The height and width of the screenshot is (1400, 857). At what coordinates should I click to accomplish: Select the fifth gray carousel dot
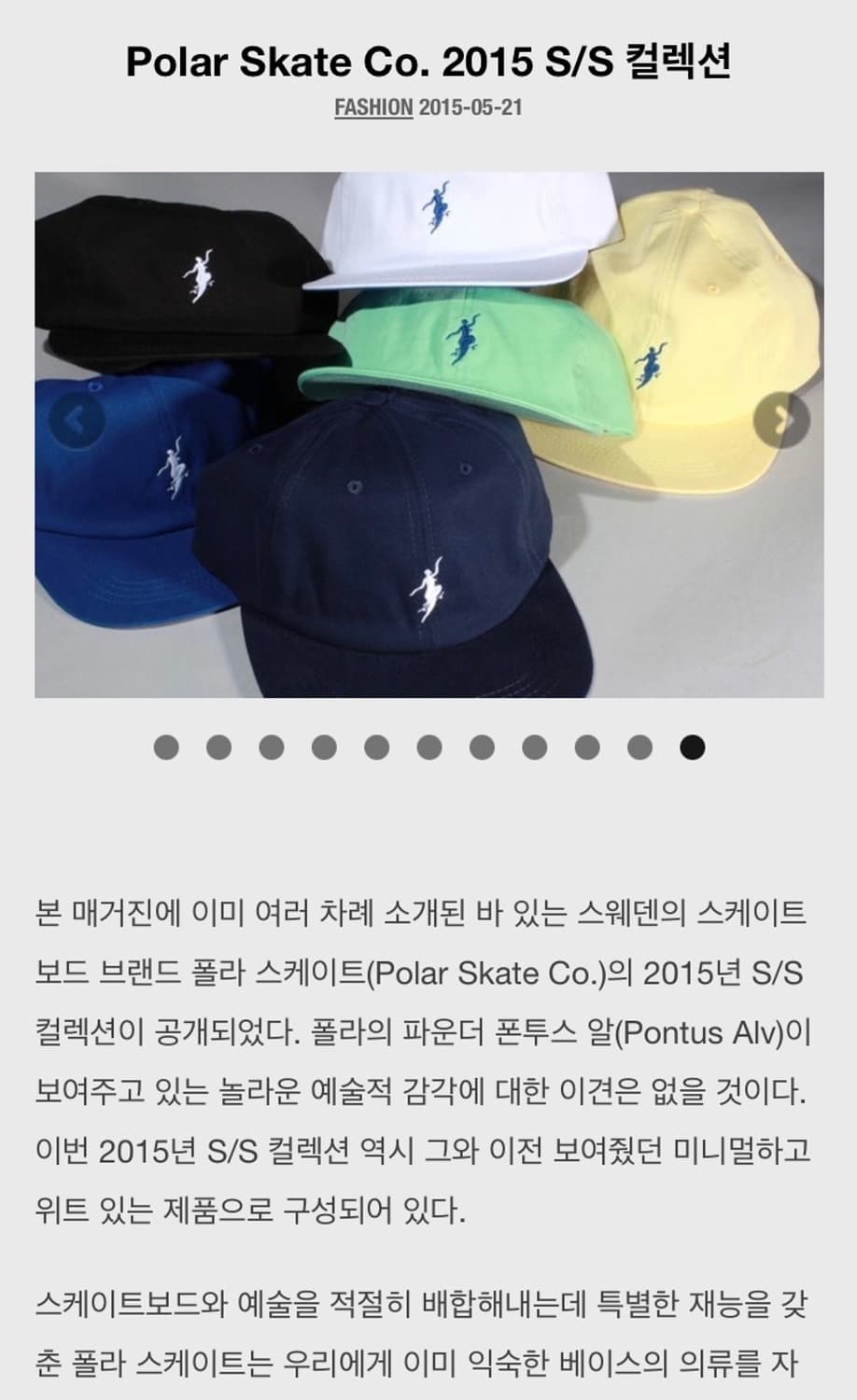[x=375, y=747]
